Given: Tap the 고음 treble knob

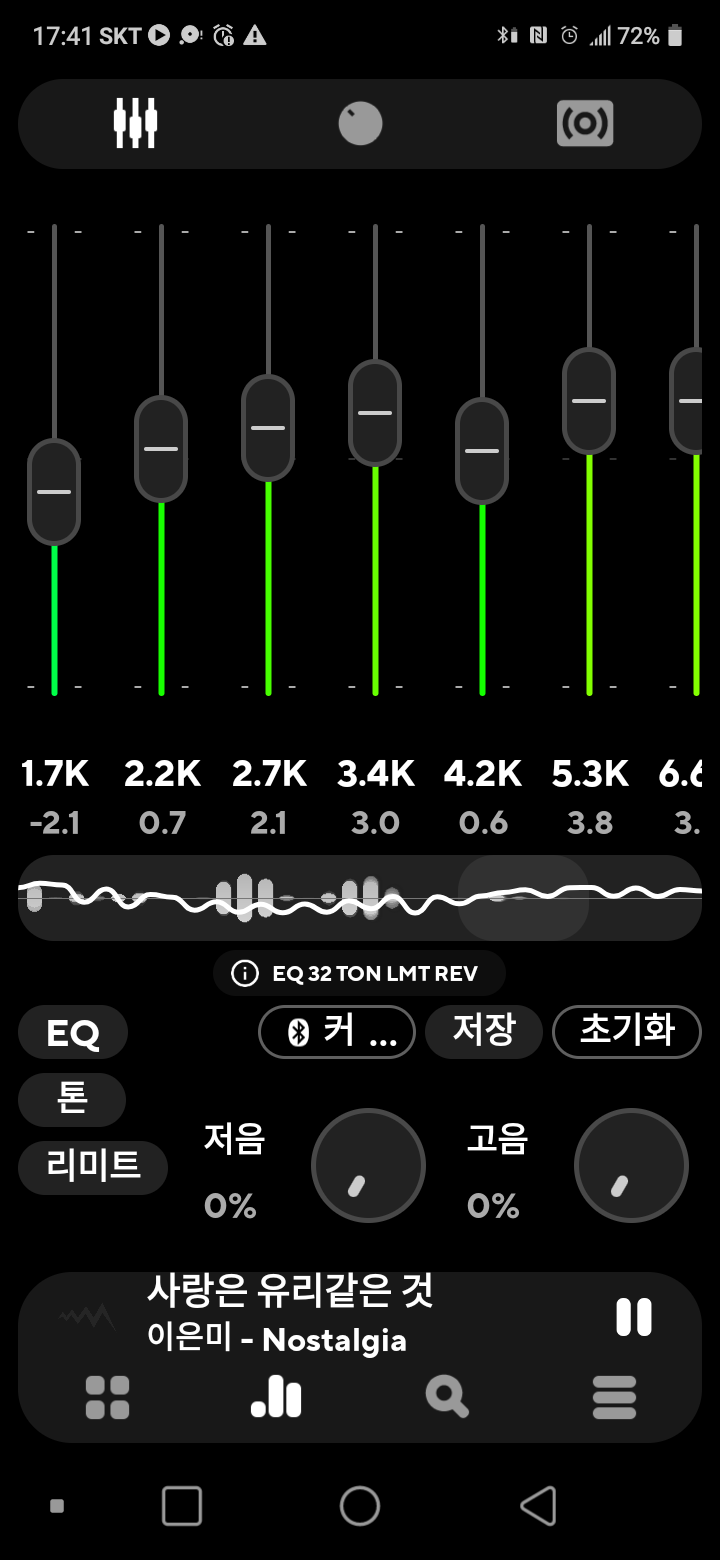Looking at the screenshot, I should (631, 1165).
